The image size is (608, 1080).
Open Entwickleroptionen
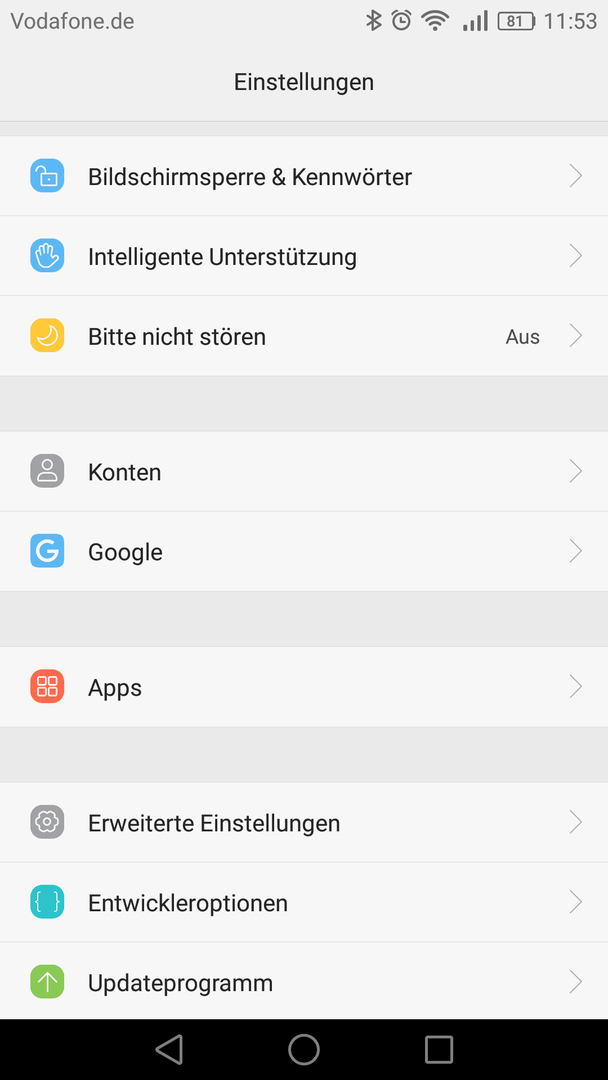click(304, 902)
